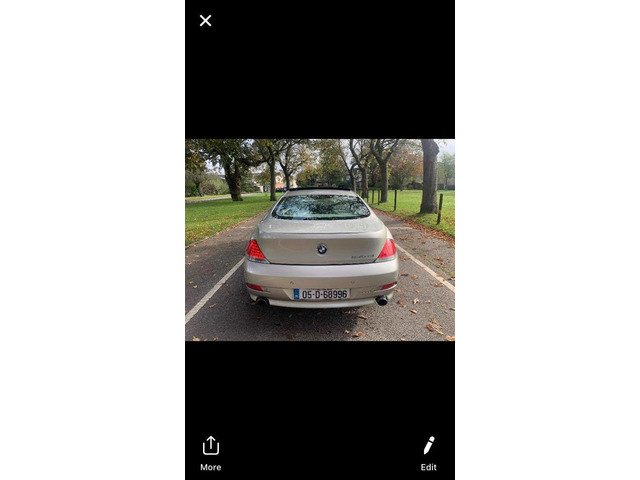Viewport: 640px width, 480px height.
Task: Edit this photo
Action: point(428,451)
